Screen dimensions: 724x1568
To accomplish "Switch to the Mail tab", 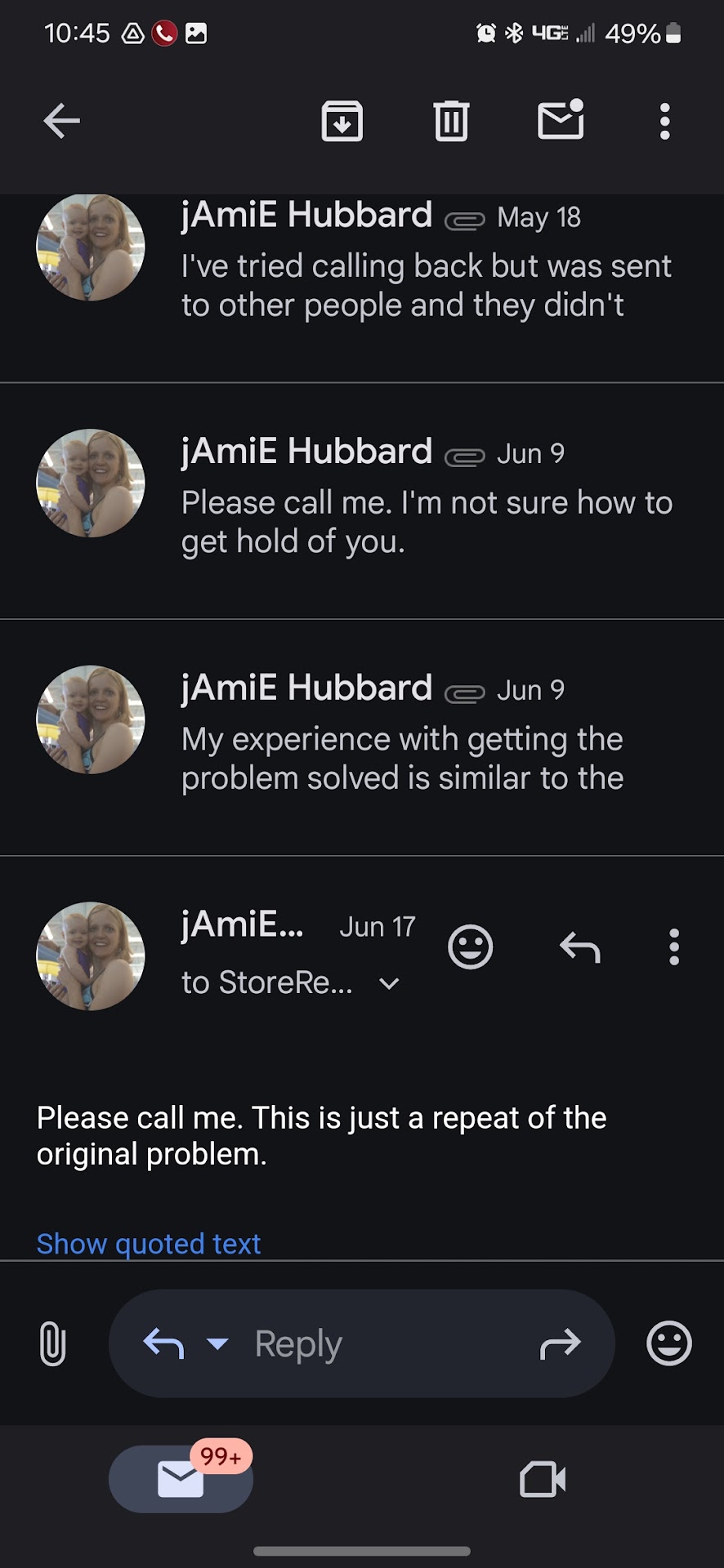I will [x=181, y=1479].
